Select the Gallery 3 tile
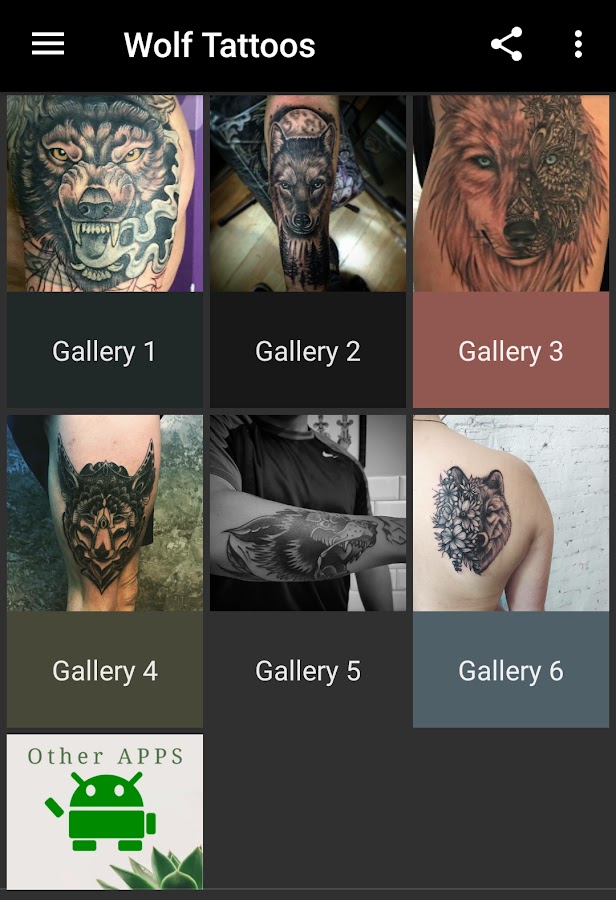This screenshot has width=616, height=900. tap(511, 250)
